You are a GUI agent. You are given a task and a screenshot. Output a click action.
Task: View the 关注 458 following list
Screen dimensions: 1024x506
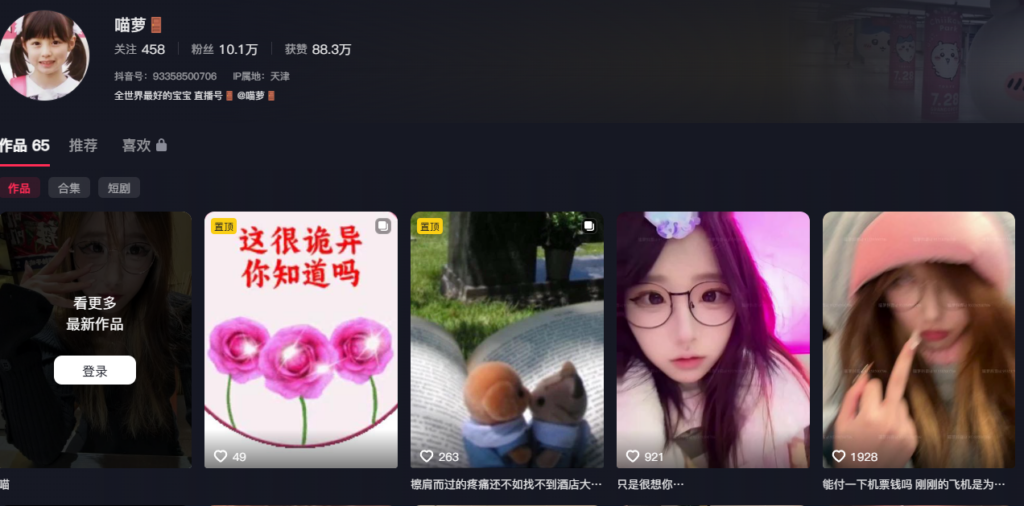click(x=140, y=49)
